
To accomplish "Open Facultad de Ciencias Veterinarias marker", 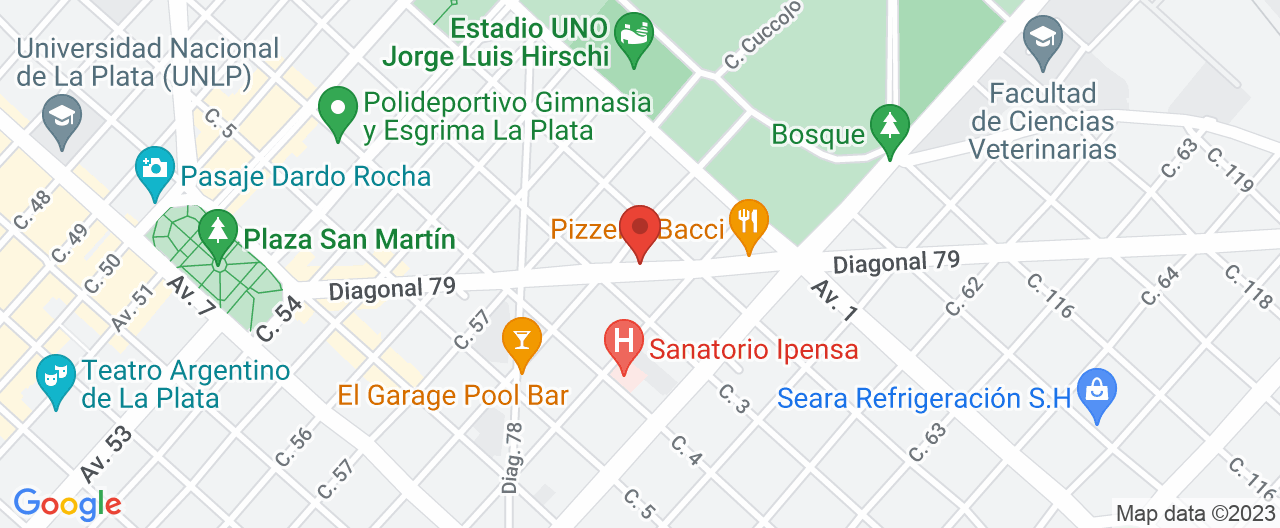I will pos(1044,41).
